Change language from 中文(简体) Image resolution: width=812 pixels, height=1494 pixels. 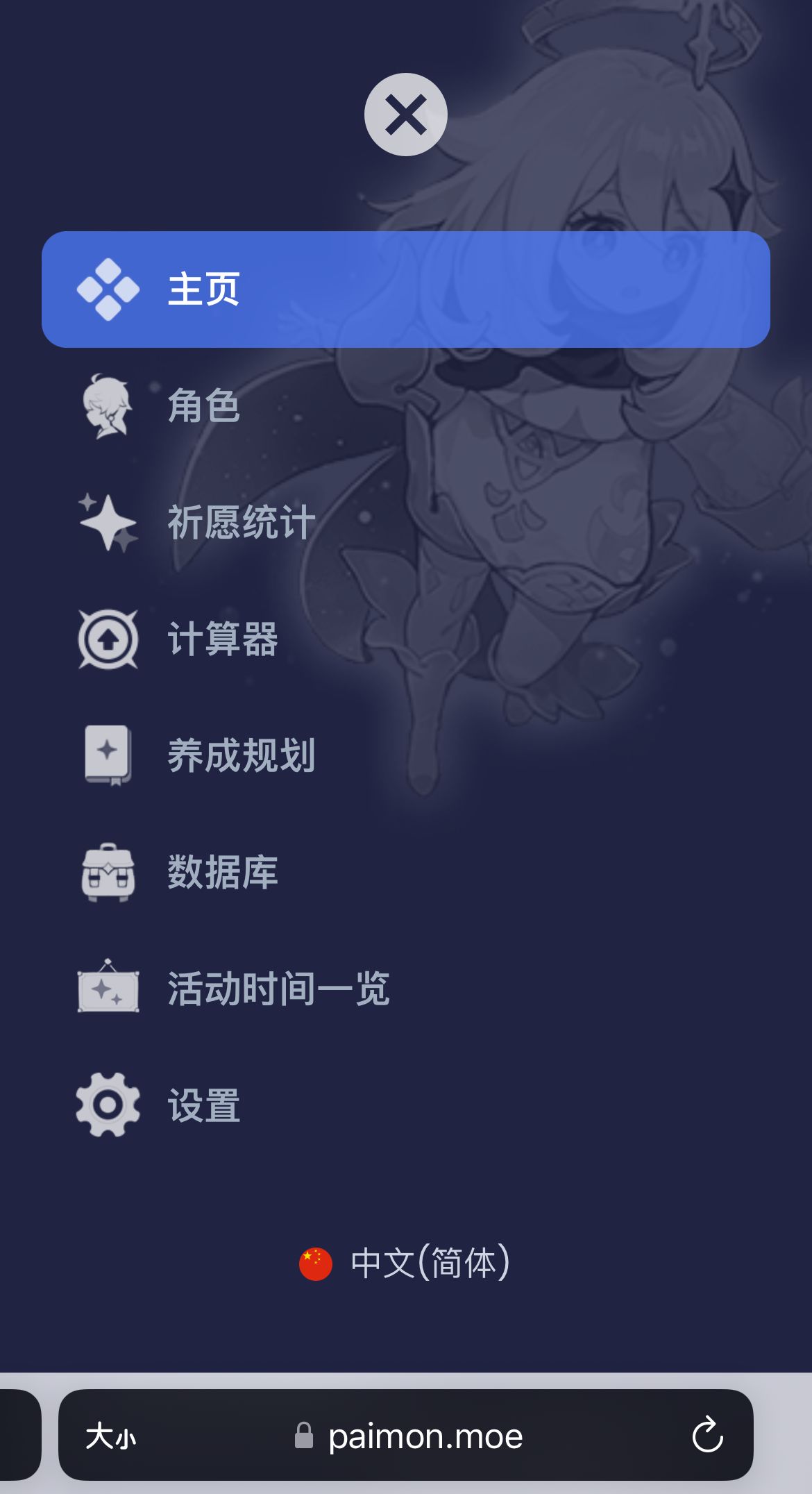pyautogui.click(x=405, y=1263)
